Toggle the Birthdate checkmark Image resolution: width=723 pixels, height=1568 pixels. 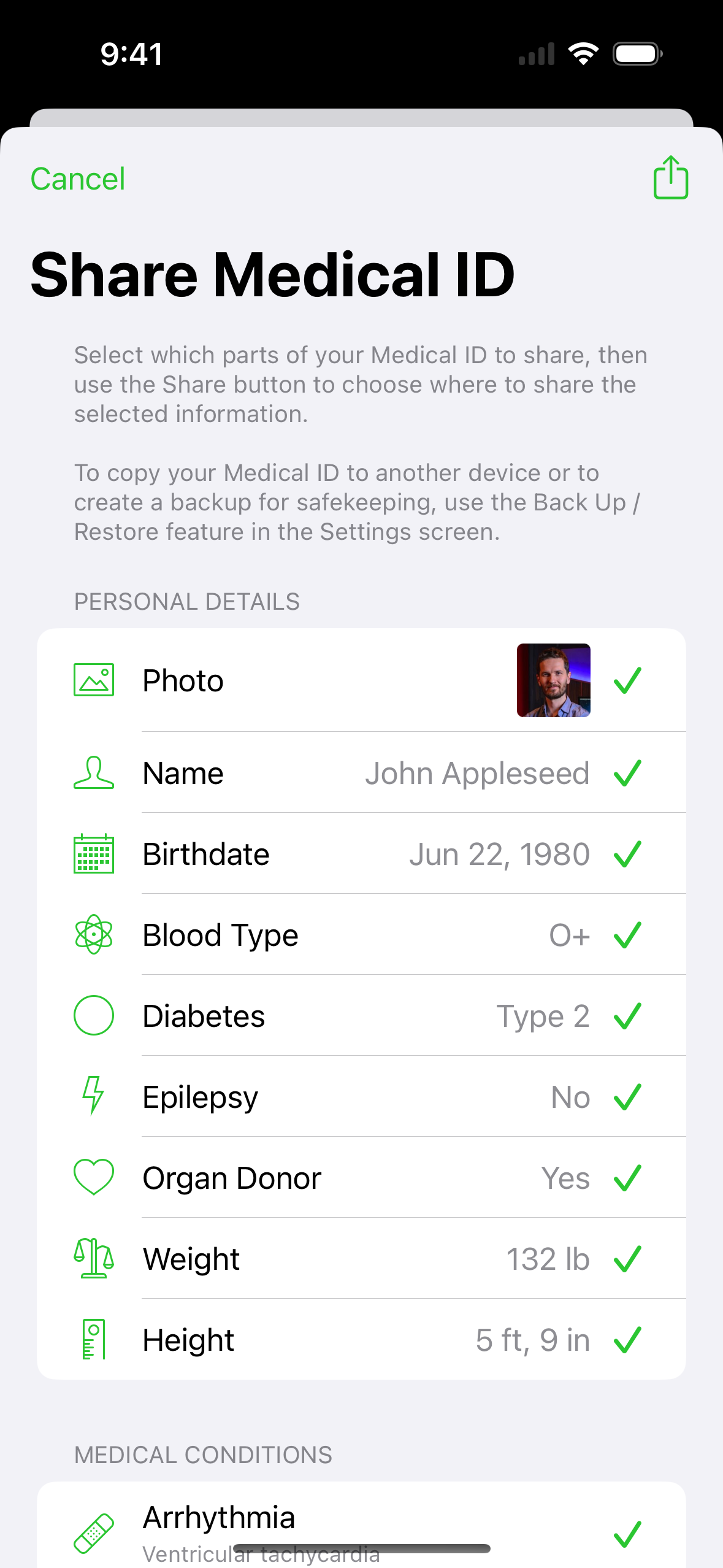(627, 854)
